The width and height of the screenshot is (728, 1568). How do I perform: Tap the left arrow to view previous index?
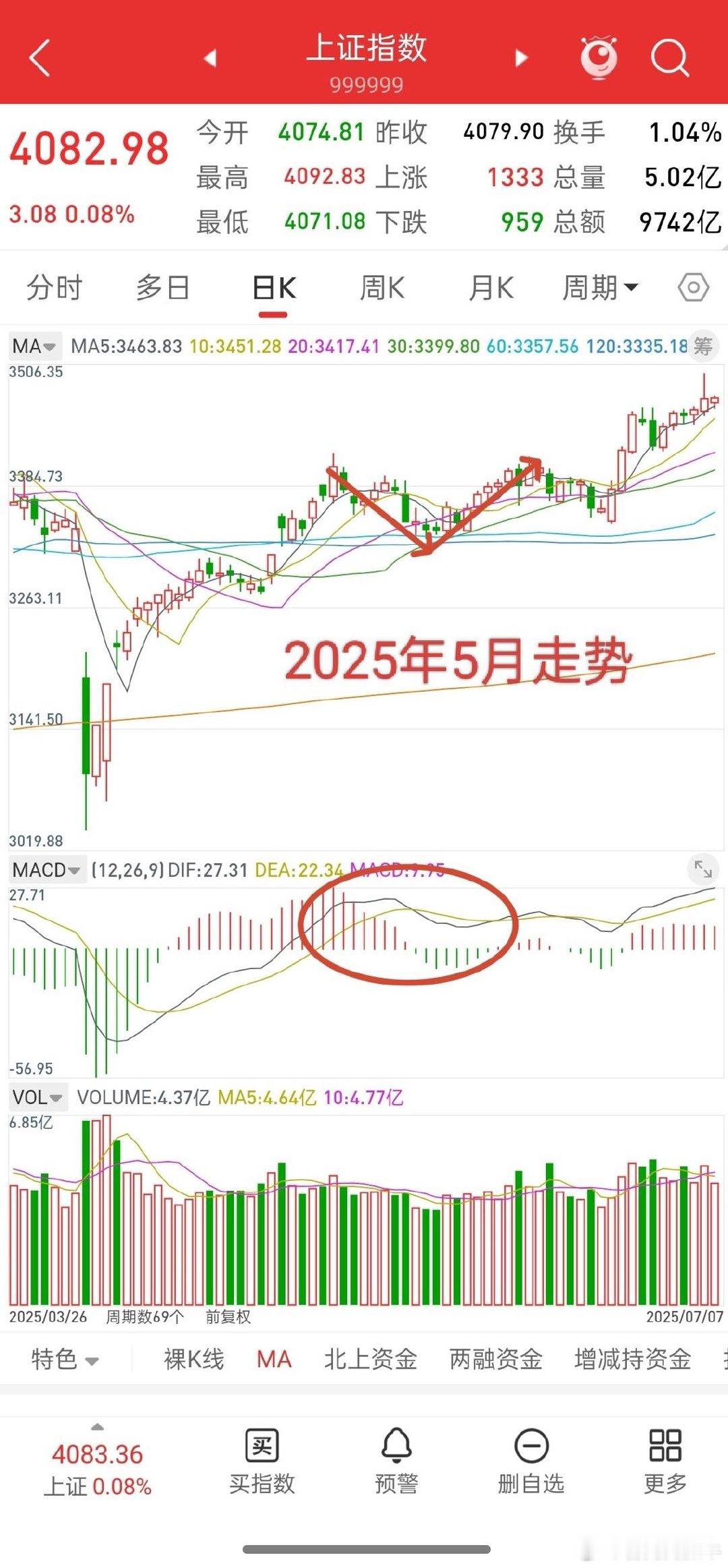[209, 58]
